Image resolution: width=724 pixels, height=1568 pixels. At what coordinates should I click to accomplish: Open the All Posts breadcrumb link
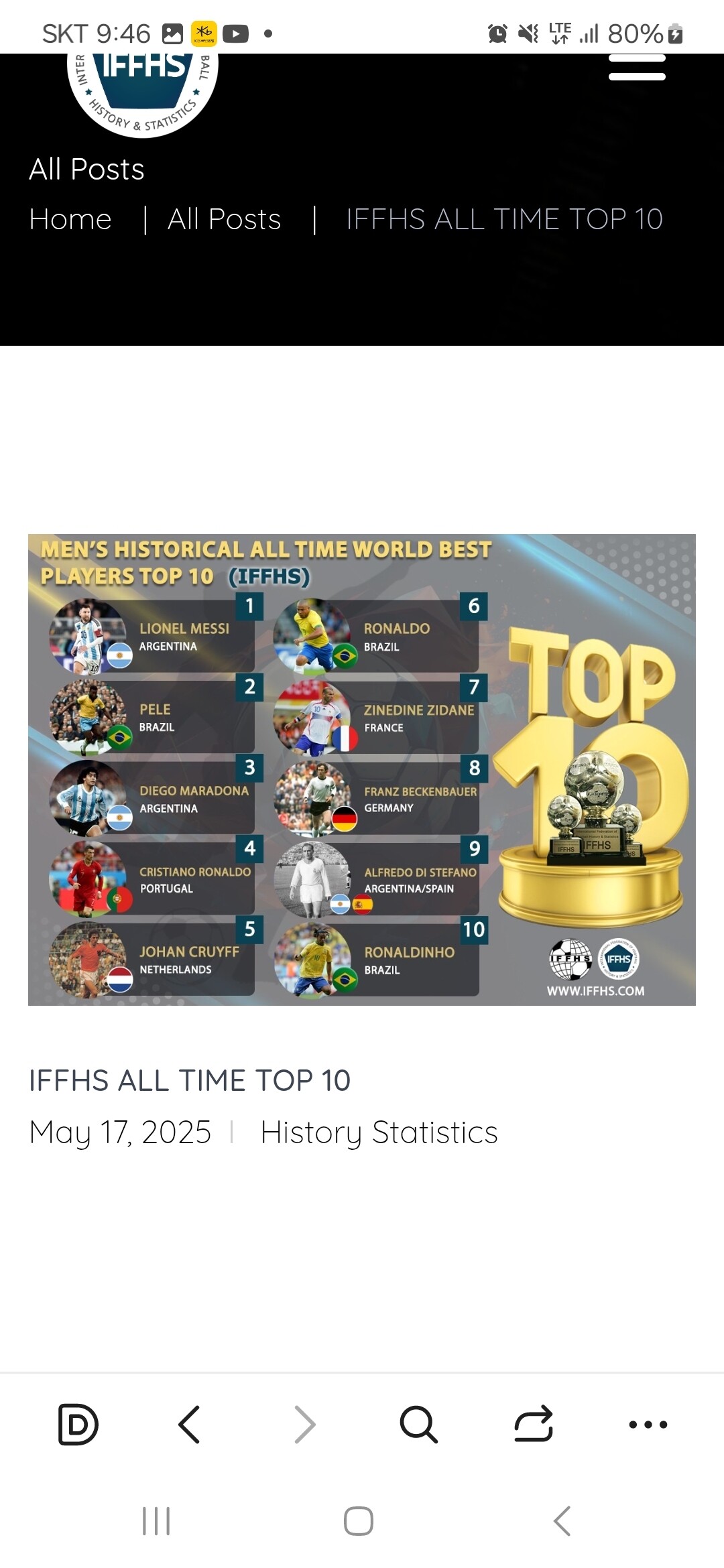(224, 220)
